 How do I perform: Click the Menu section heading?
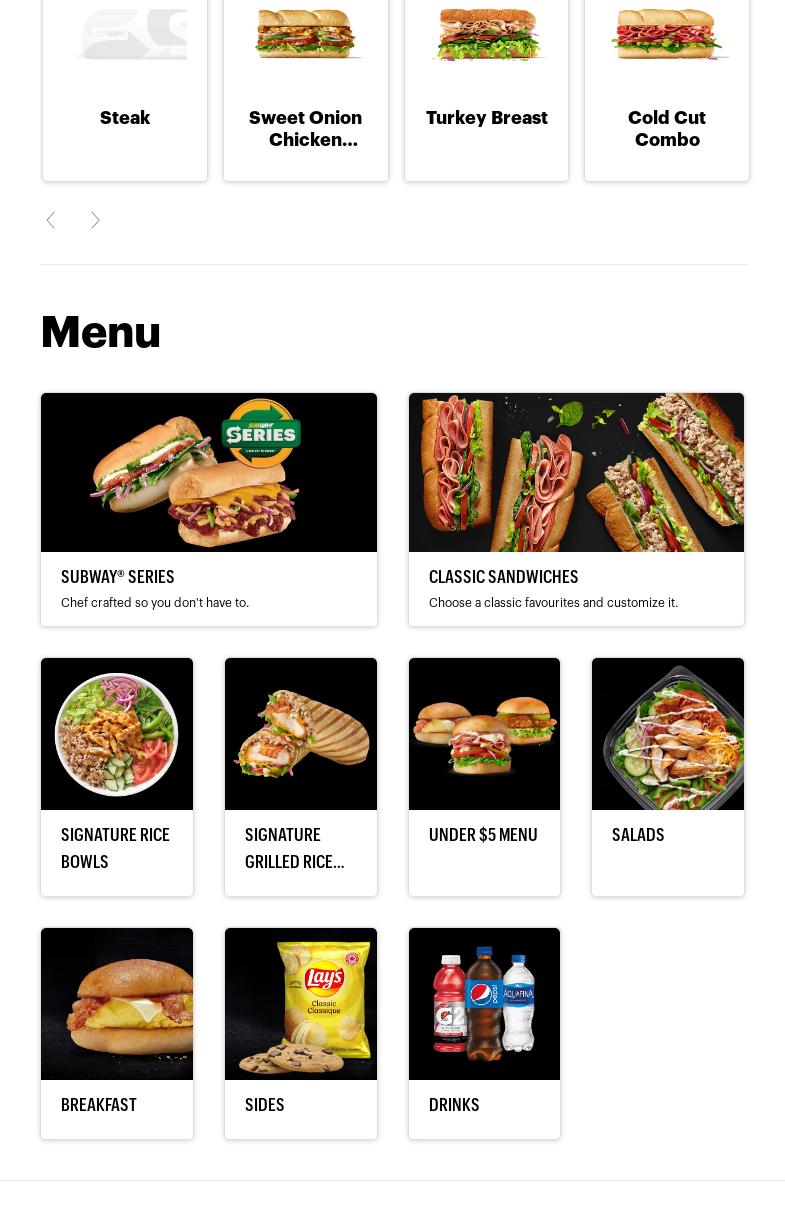point(100,332)
